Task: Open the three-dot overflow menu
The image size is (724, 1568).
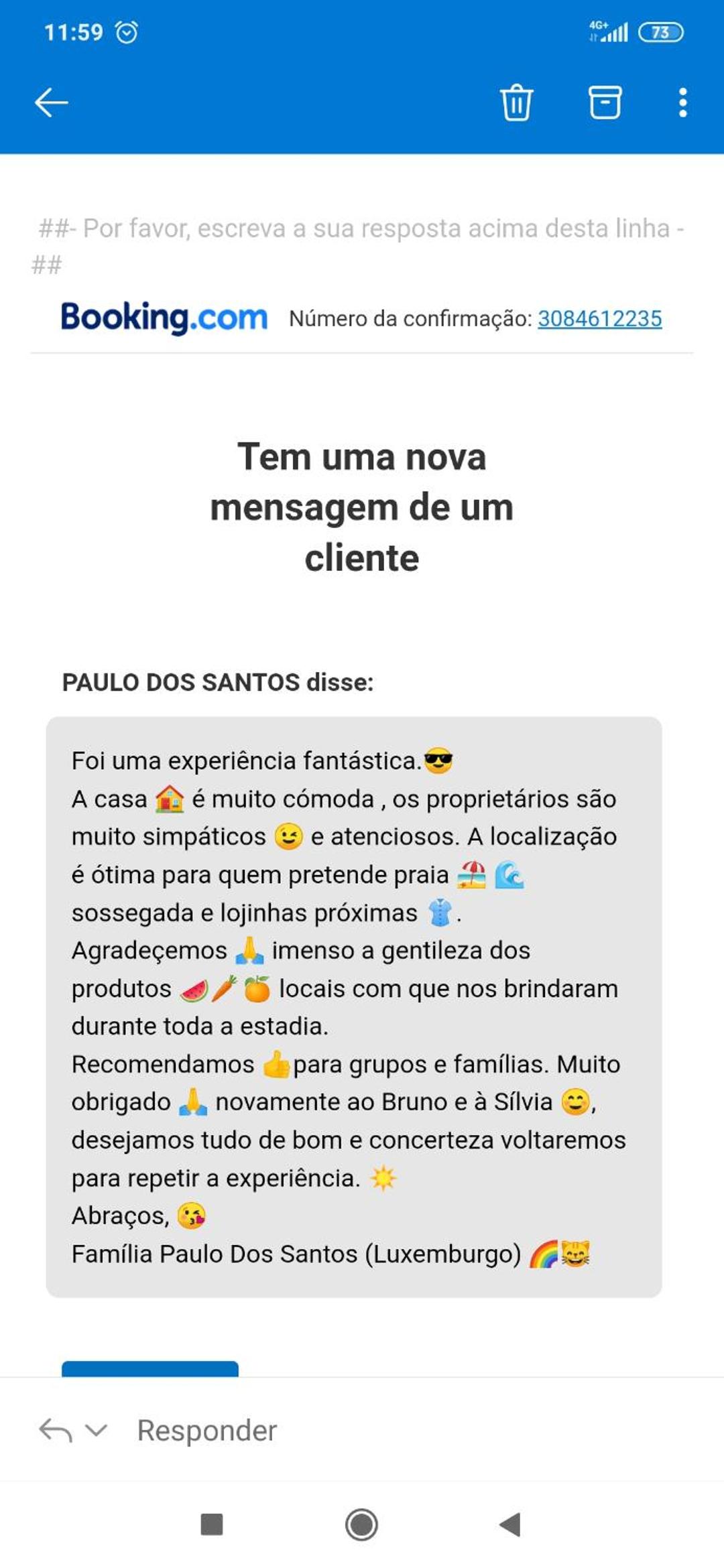Action: click(682, 103)
